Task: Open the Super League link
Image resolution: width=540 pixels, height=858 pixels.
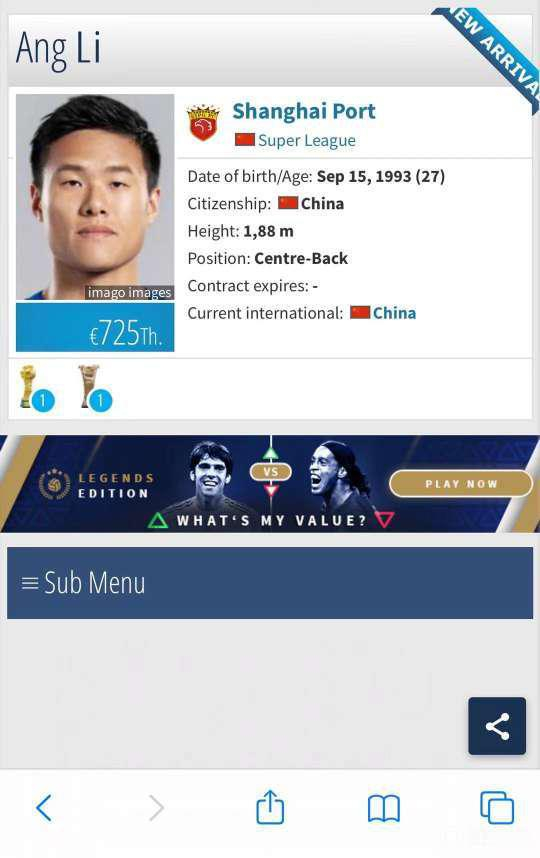Action: tap(306, 141)
